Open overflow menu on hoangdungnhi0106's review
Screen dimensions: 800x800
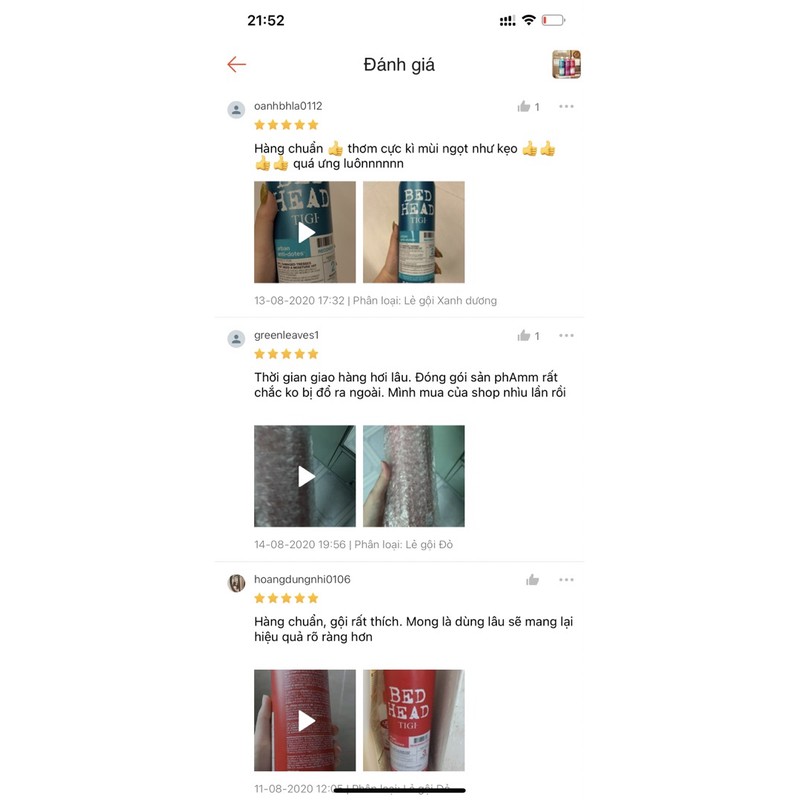point(566,580)
